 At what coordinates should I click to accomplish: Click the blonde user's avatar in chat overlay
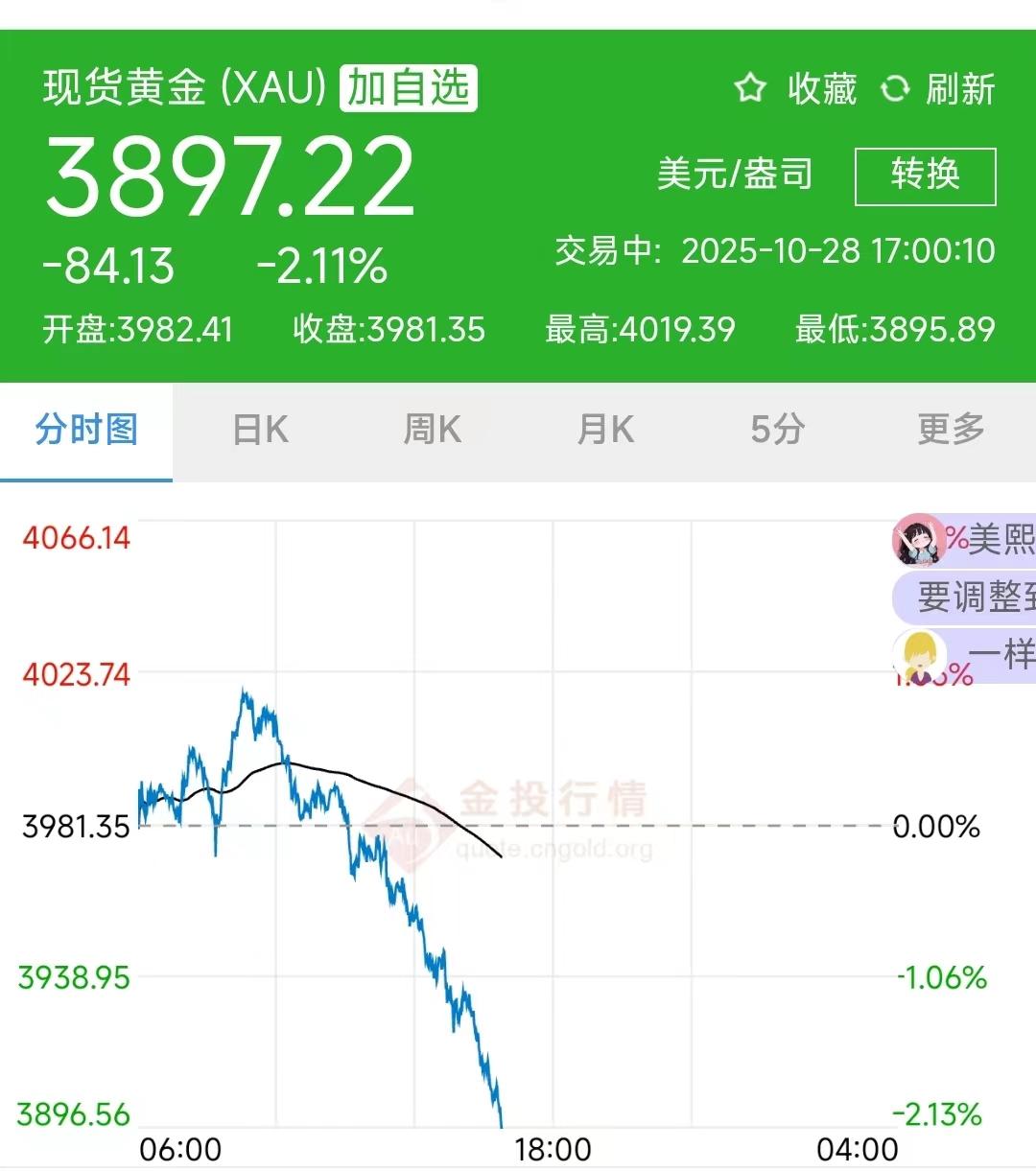pos(918,655)
